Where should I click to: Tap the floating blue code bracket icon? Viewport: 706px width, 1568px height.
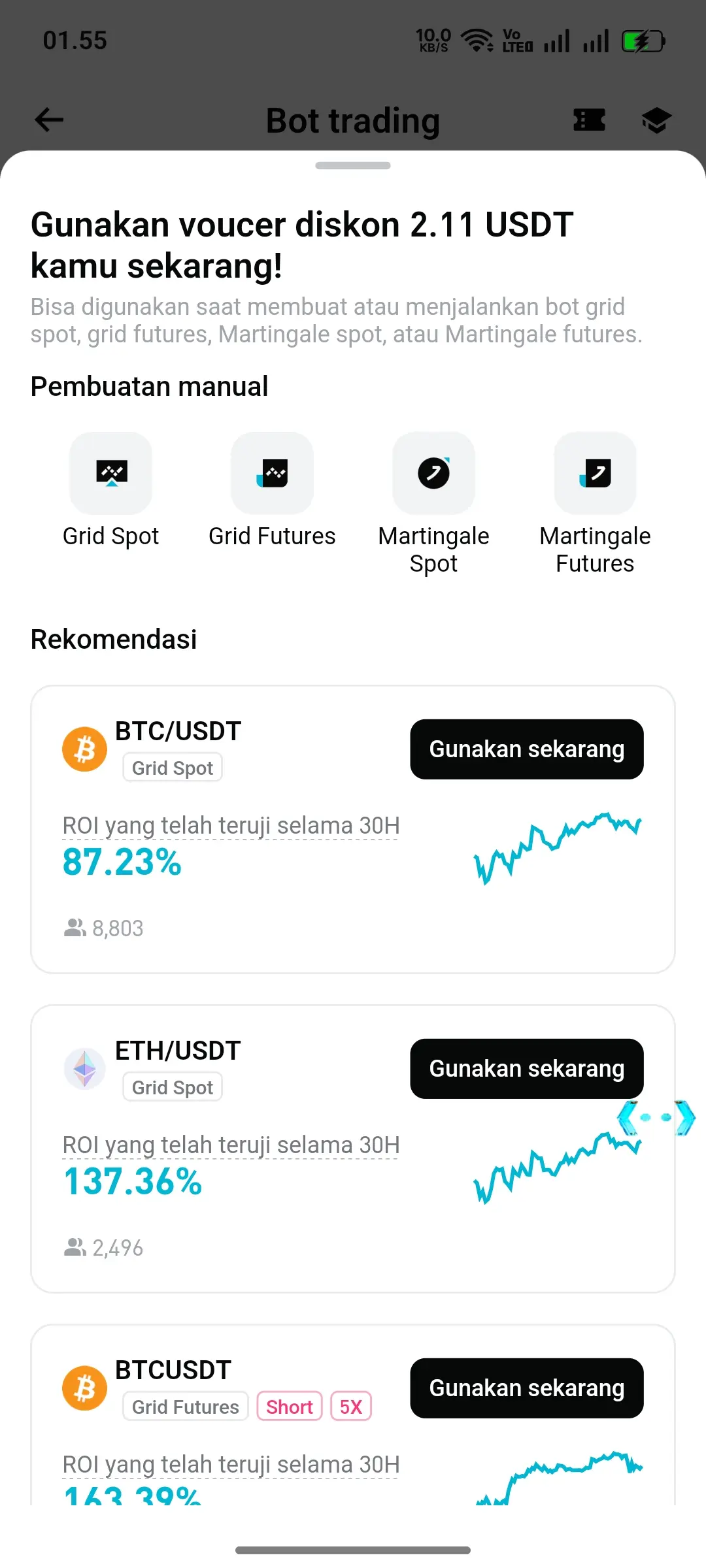click(x=656, y=1117)
